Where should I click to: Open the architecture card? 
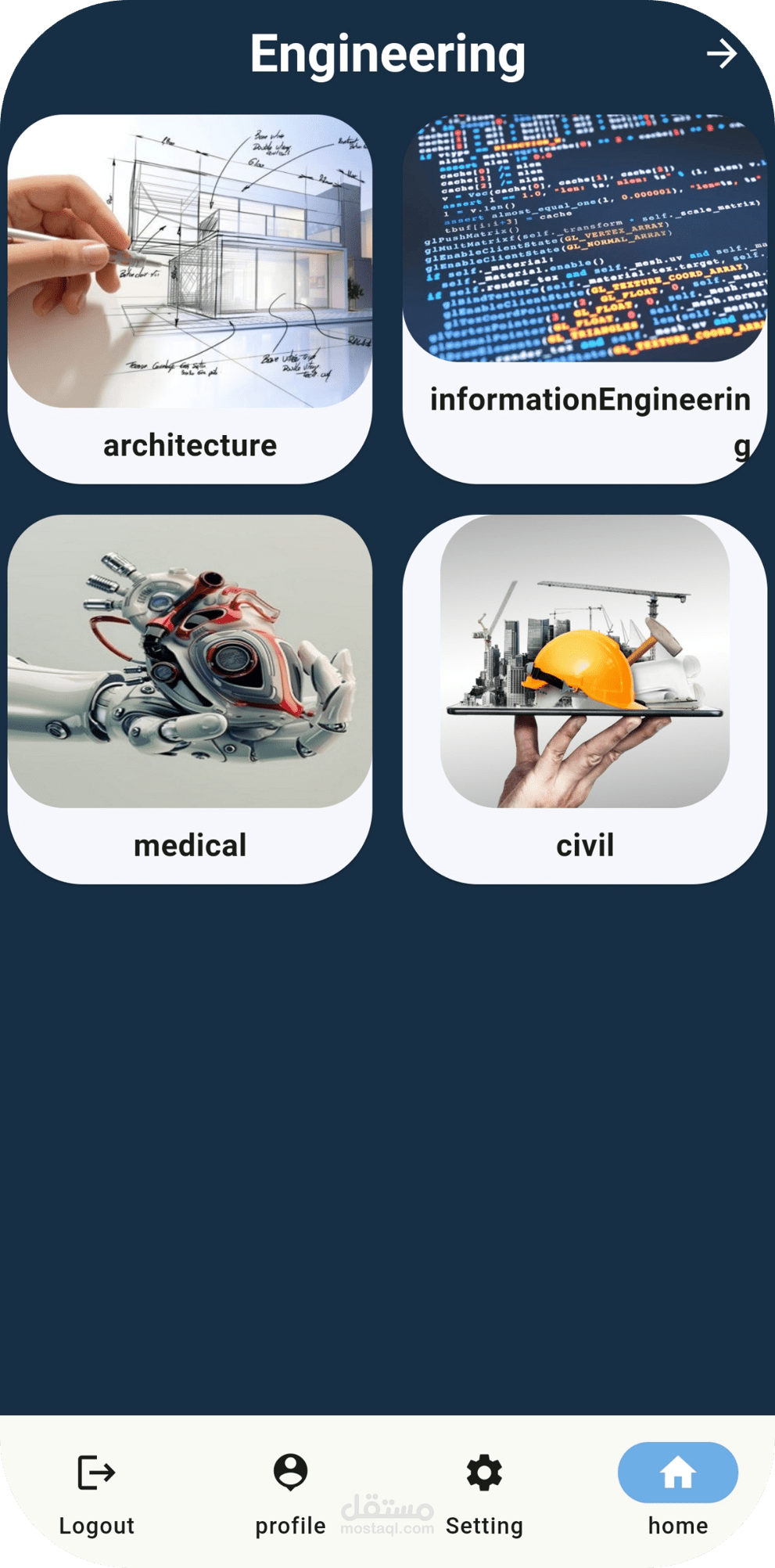(x=190, y=299)
